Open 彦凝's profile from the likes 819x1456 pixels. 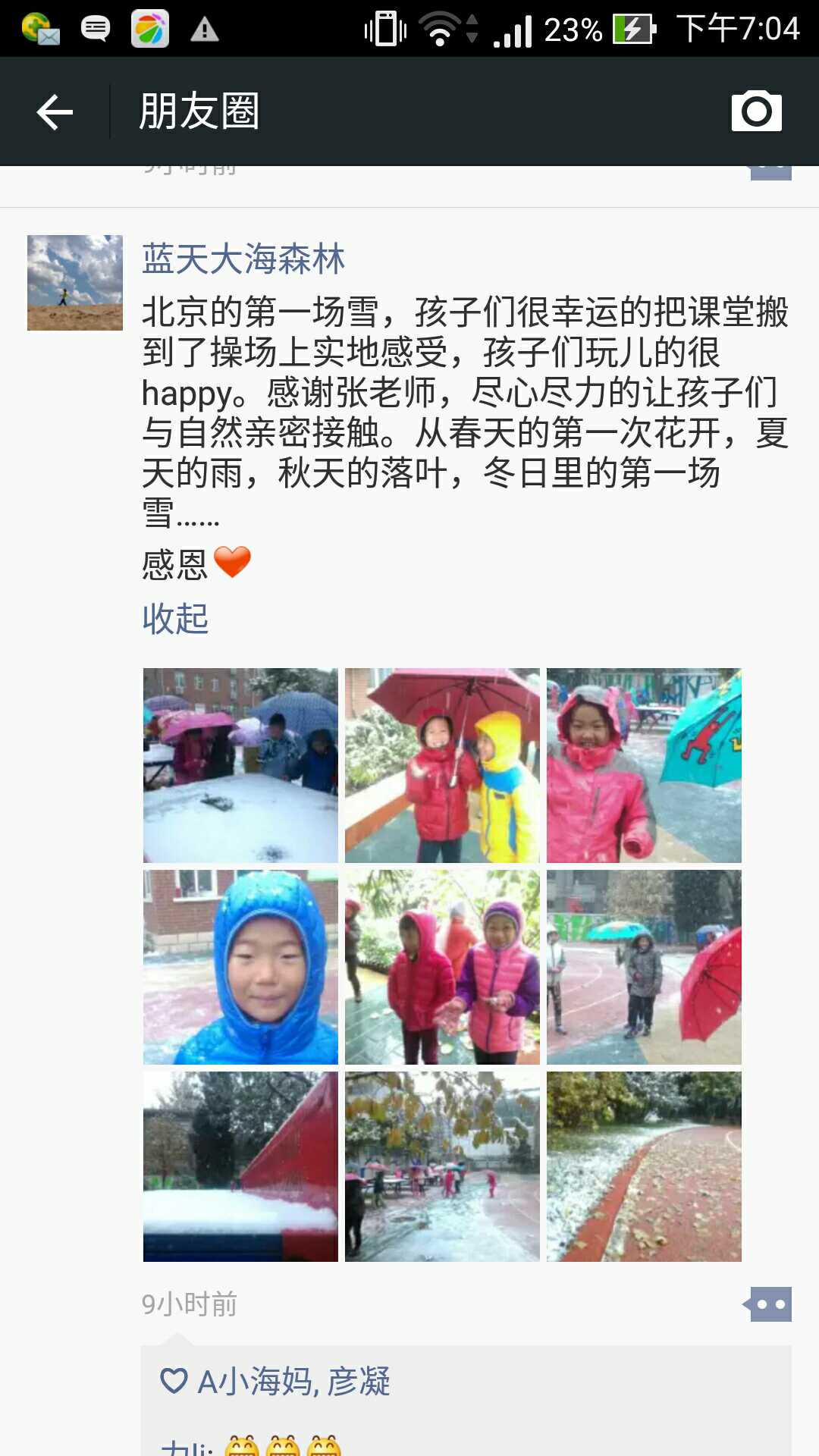click(359, 1382)
